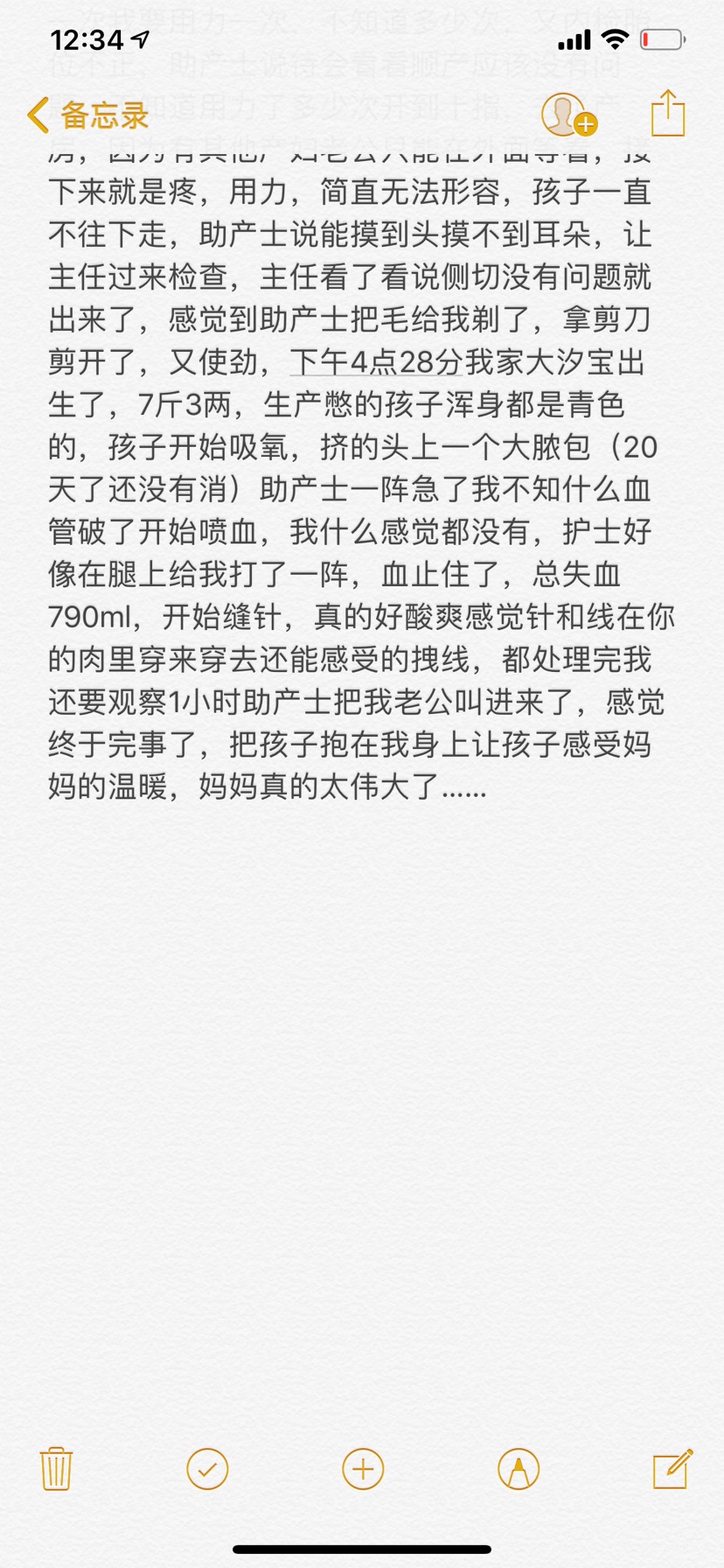724x1568 pixels.
Task: Go back to 备忘录 list
Action: [x=87, y=115]
